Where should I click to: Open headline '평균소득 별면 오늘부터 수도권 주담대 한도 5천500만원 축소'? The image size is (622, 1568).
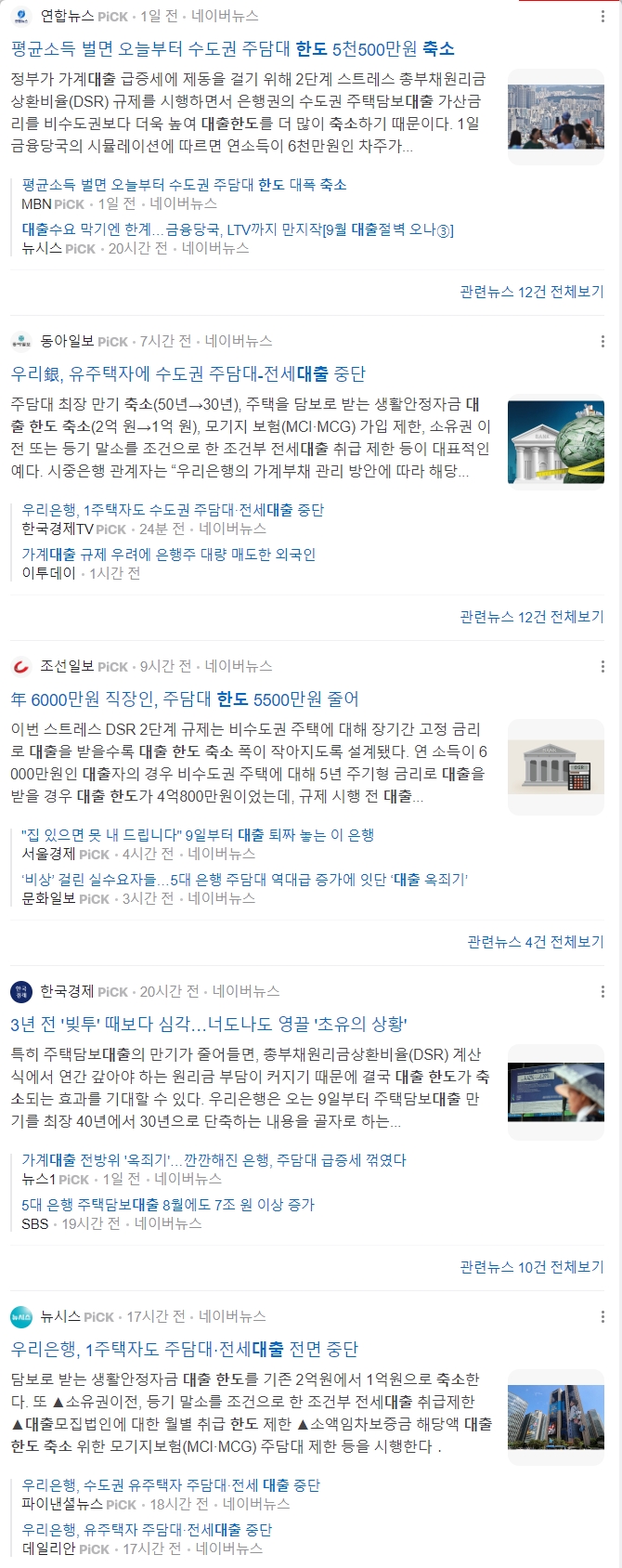(x=232, y=49)
